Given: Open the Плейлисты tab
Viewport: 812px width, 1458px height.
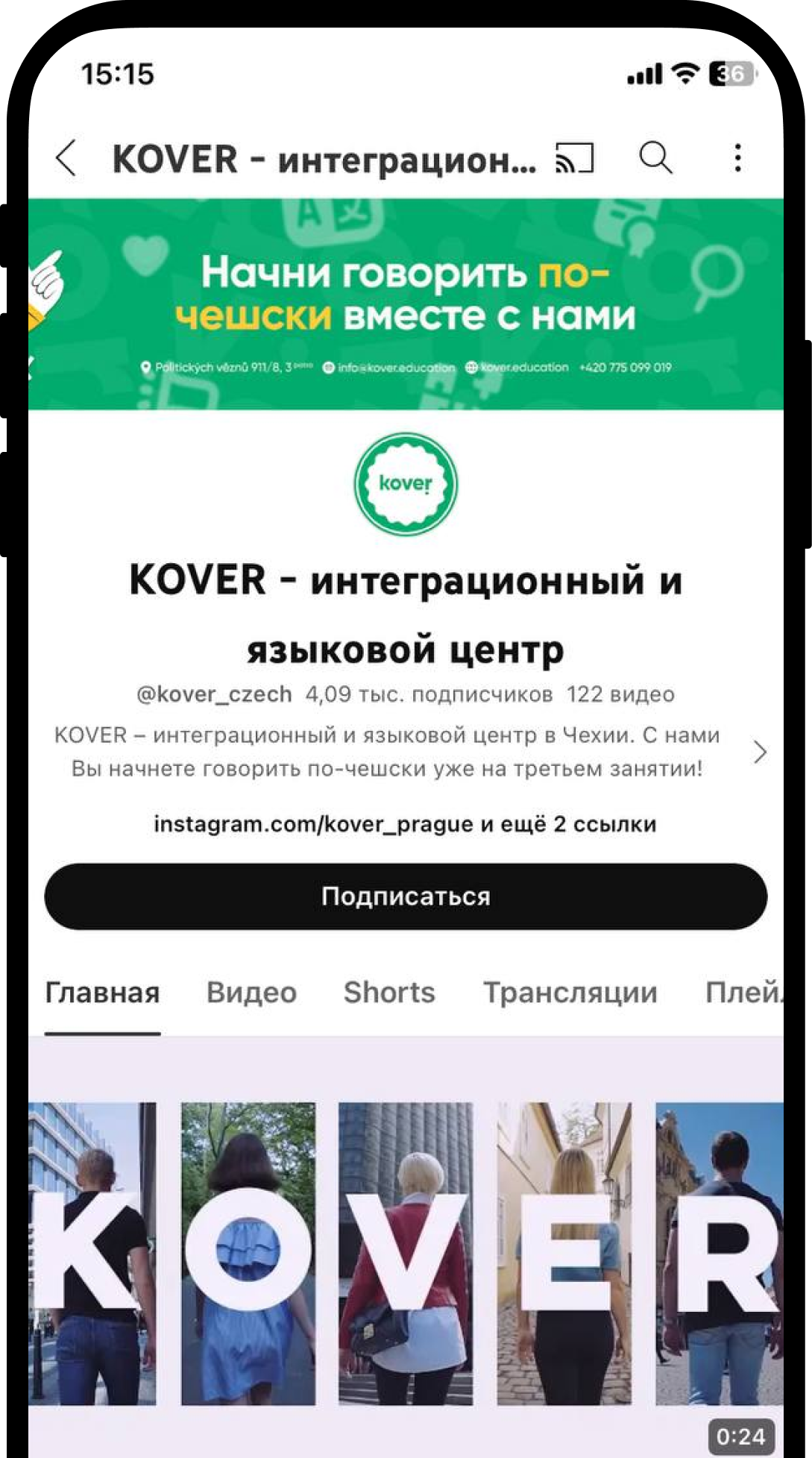Looking at the screenshot, I should (743, 993).
